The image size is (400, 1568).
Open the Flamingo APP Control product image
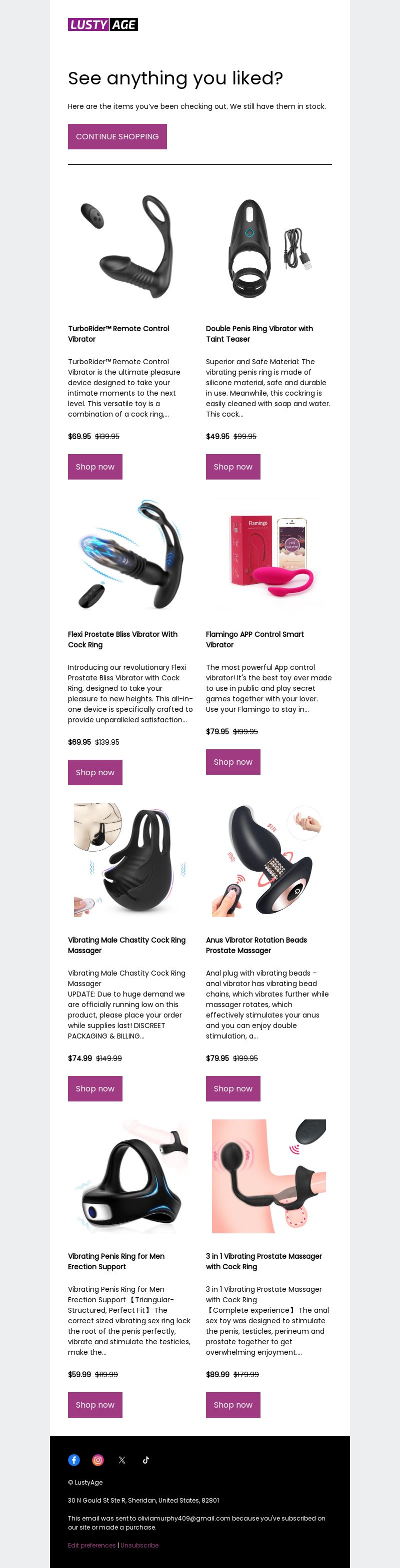point(268,555)
